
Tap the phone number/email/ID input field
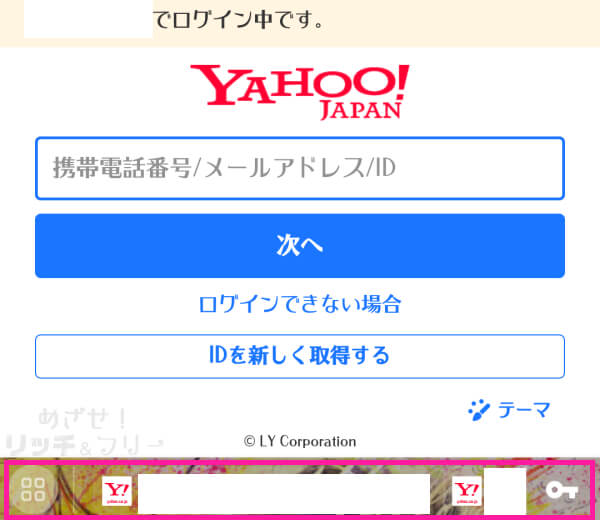point(300,168)
